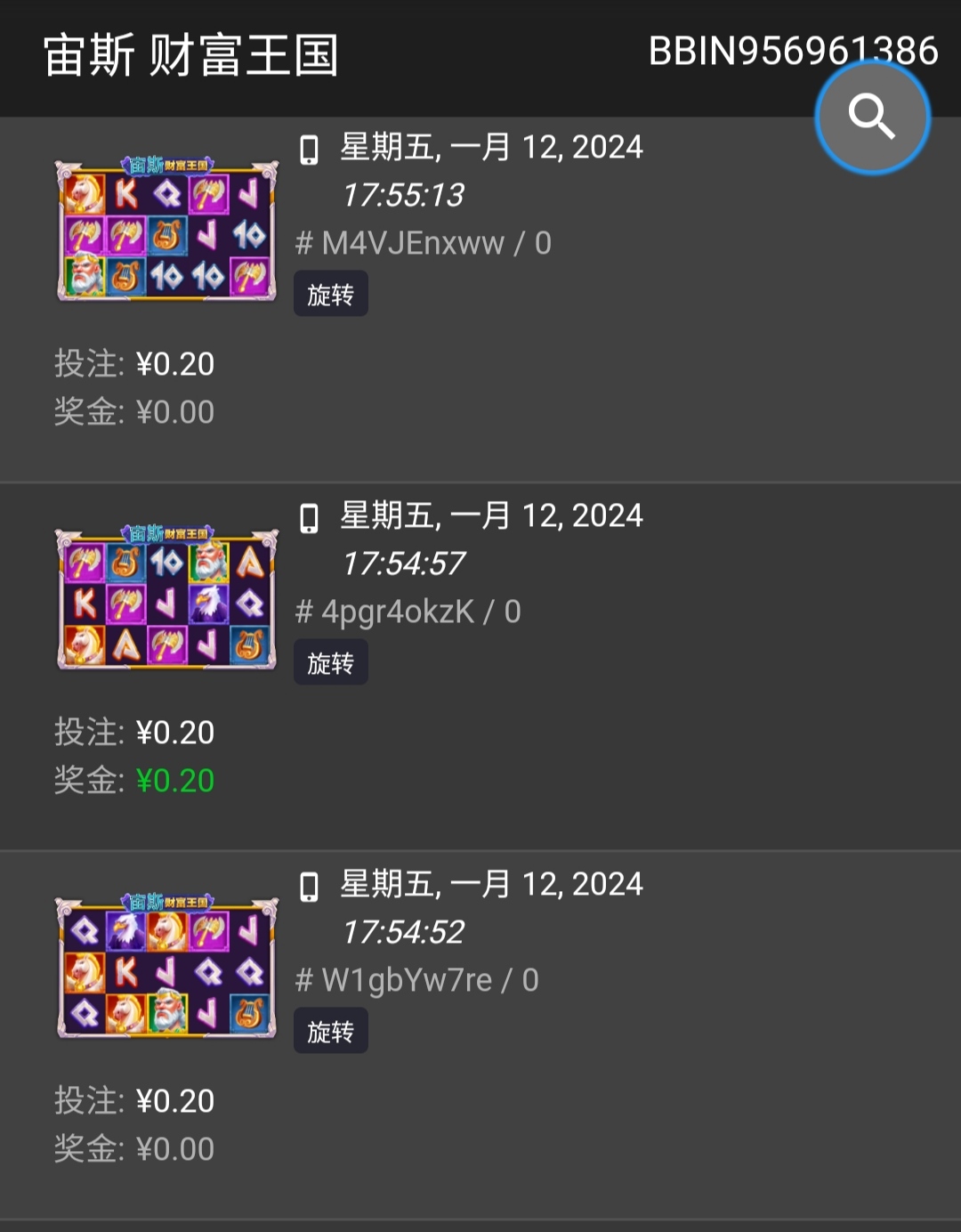961x1232 pixels.
Task: Open the 17:54:52 spin record W1gbYw7re
Action: [x=416, y=980]
